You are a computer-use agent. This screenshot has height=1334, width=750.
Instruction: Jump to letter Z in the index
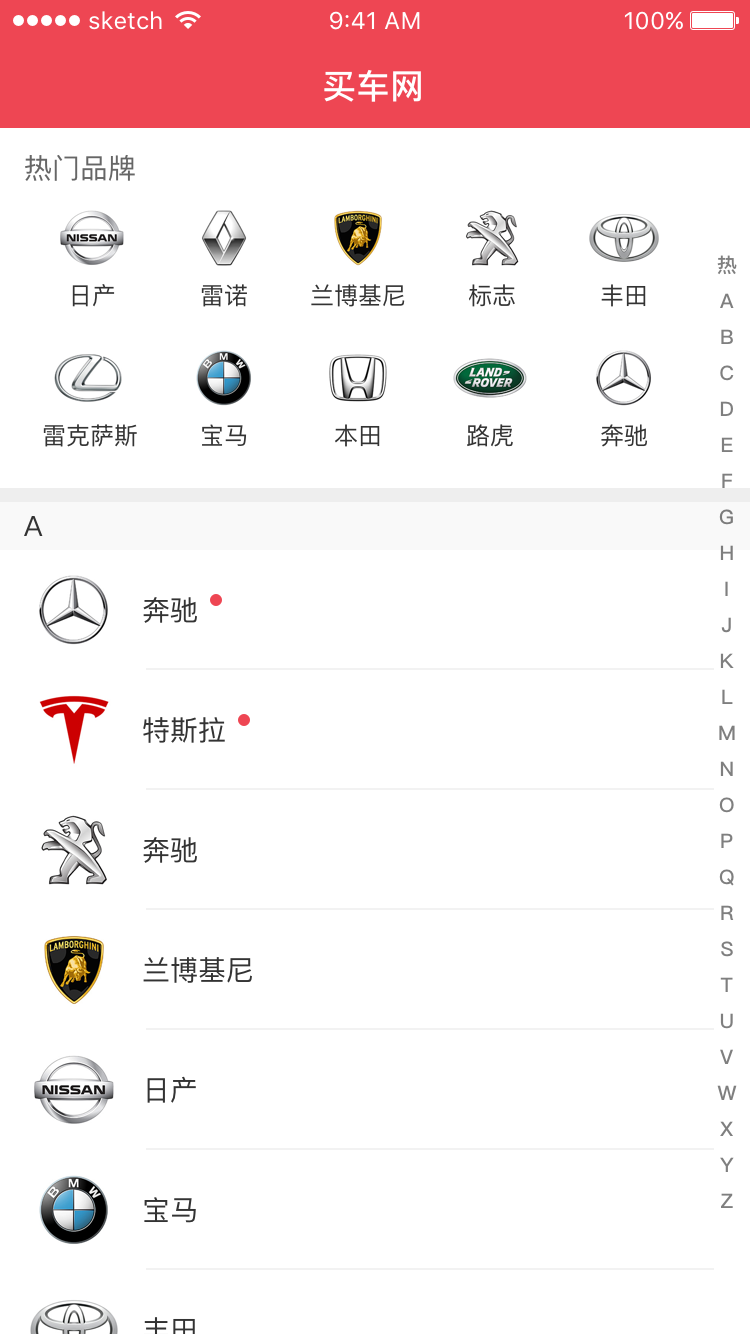coord(727,1201)
